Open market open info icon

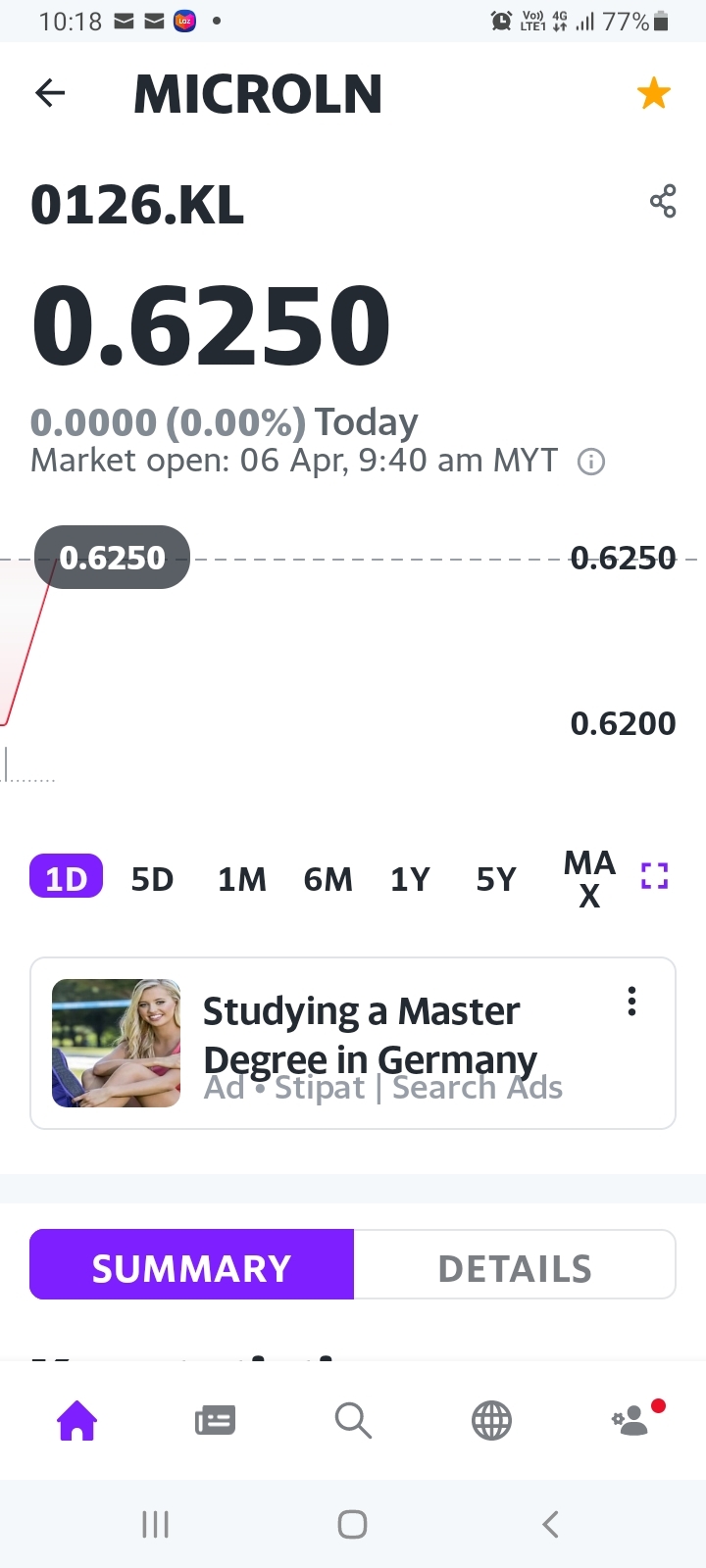point(591,462)
